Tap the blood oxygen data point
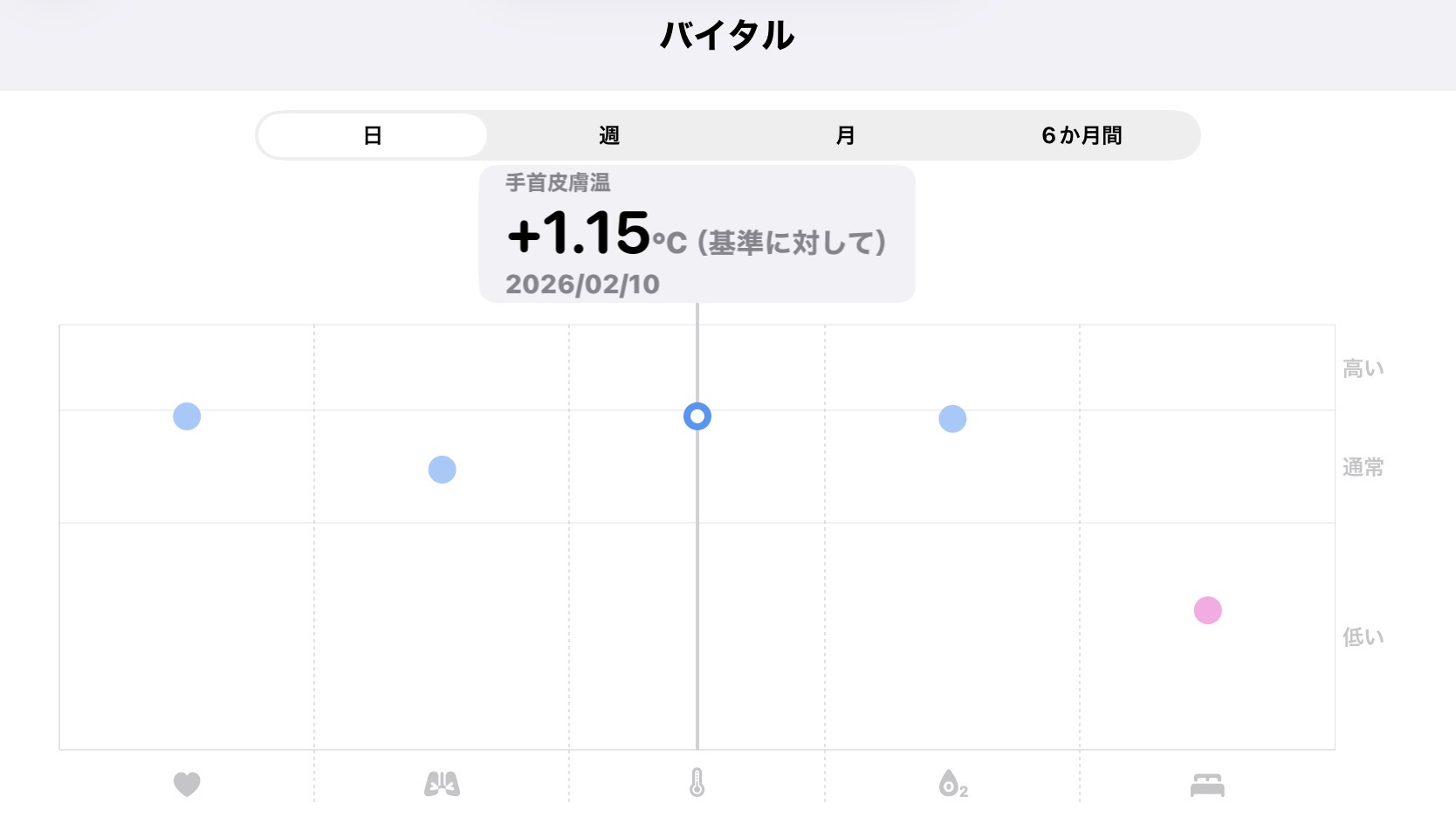The height and width of the screenshot is (824, 1456). (x=952, y=419)
